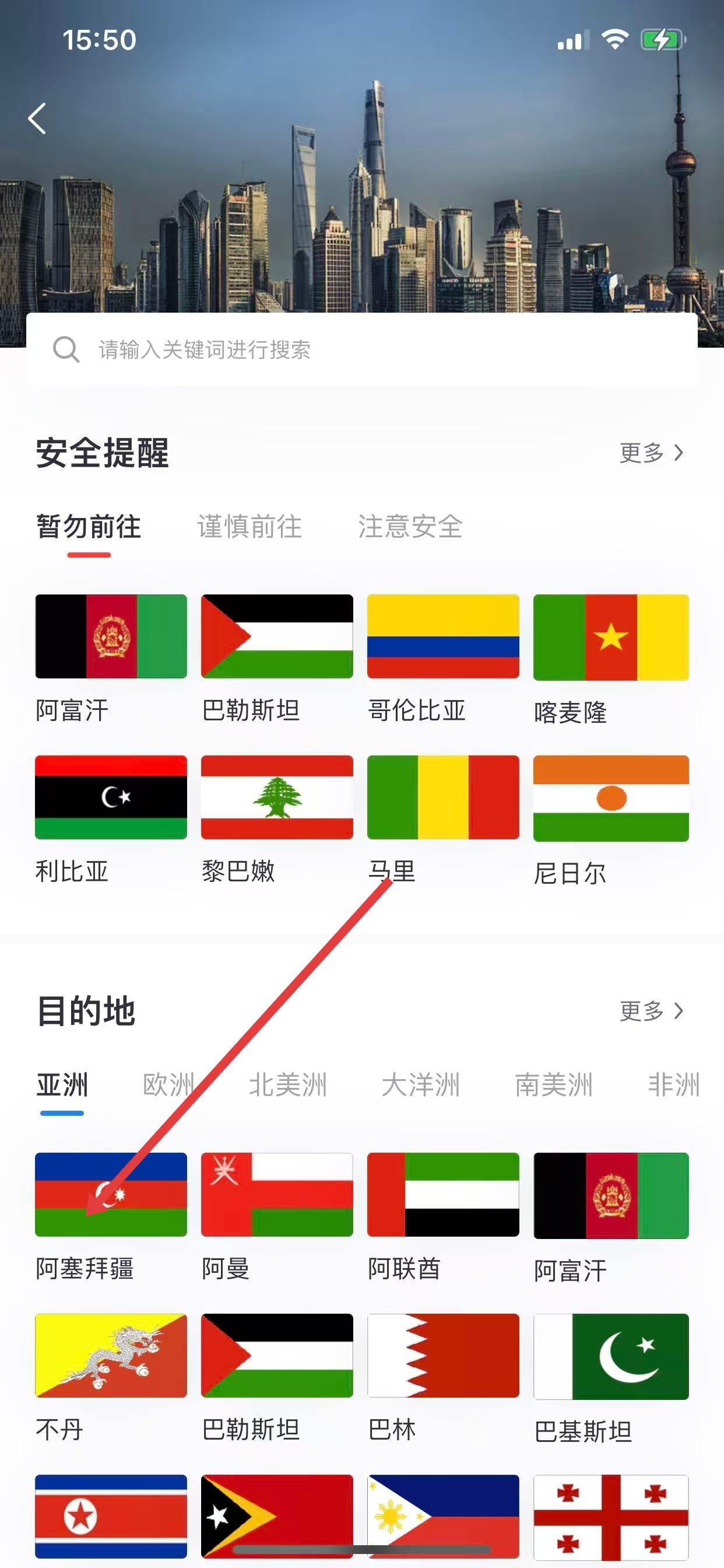Select the 注意安全 tab

[x=410, y=527]
